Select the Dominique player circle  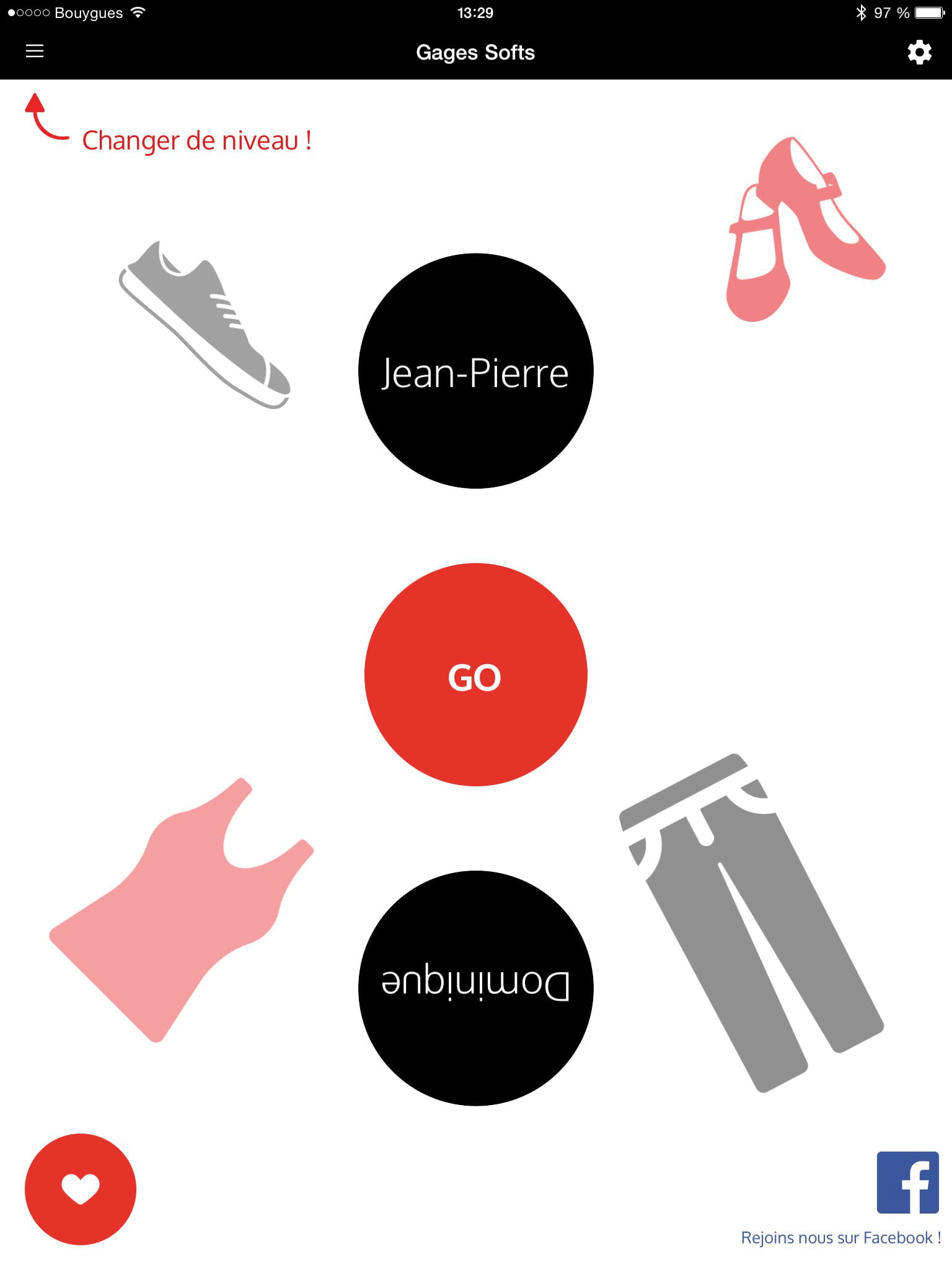(475, 988)
